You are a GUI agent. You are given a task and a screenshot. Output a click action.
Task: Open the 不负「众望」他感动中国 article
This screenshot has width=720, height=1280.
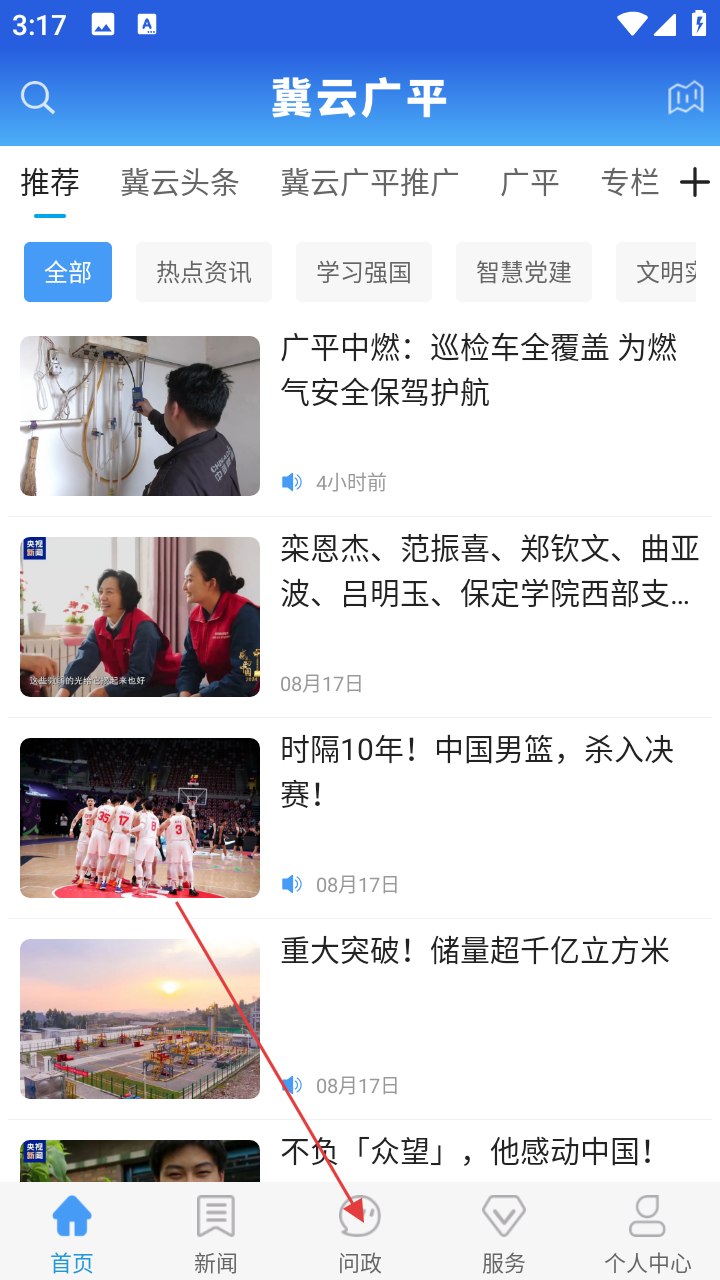click(468, 1152)
